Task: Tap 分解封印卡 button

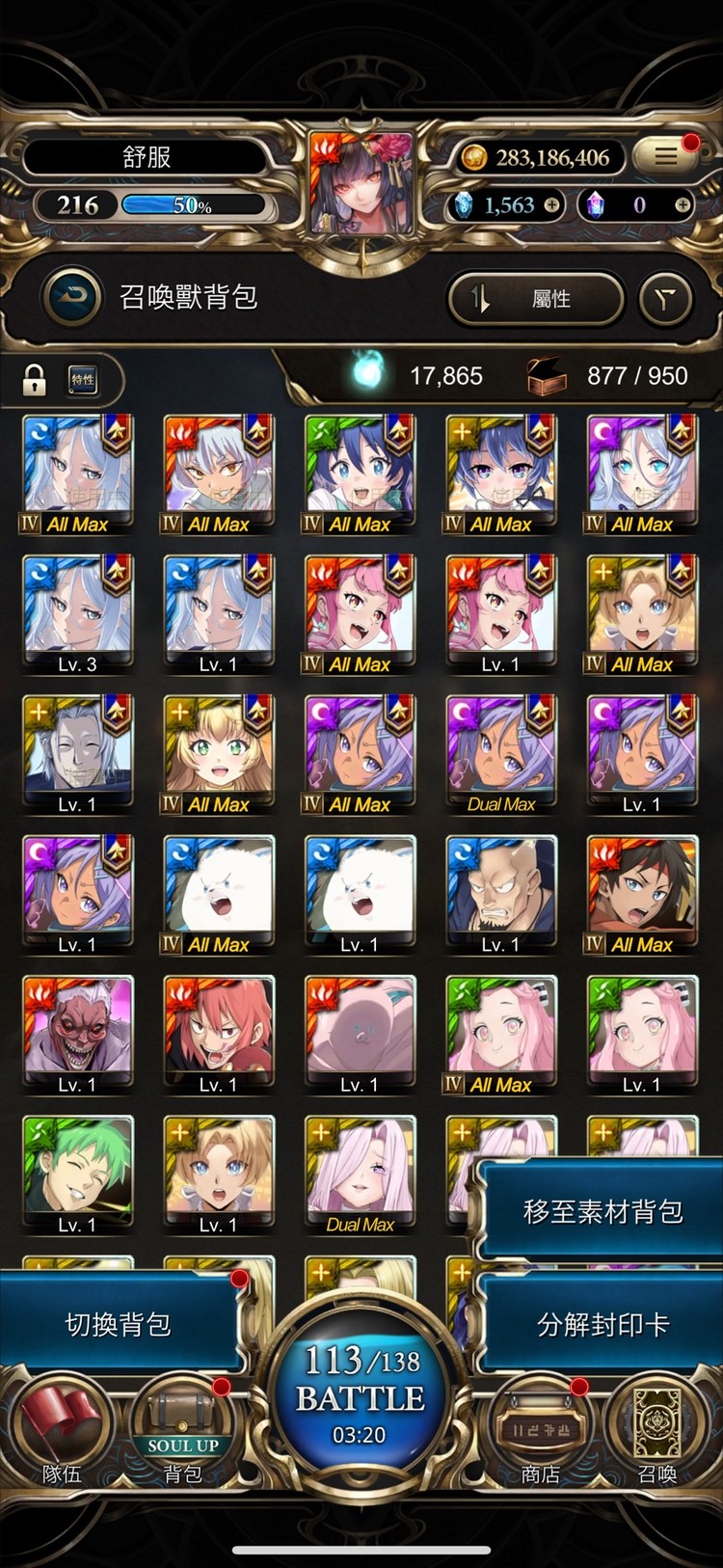Action: tap(602, 1324)
